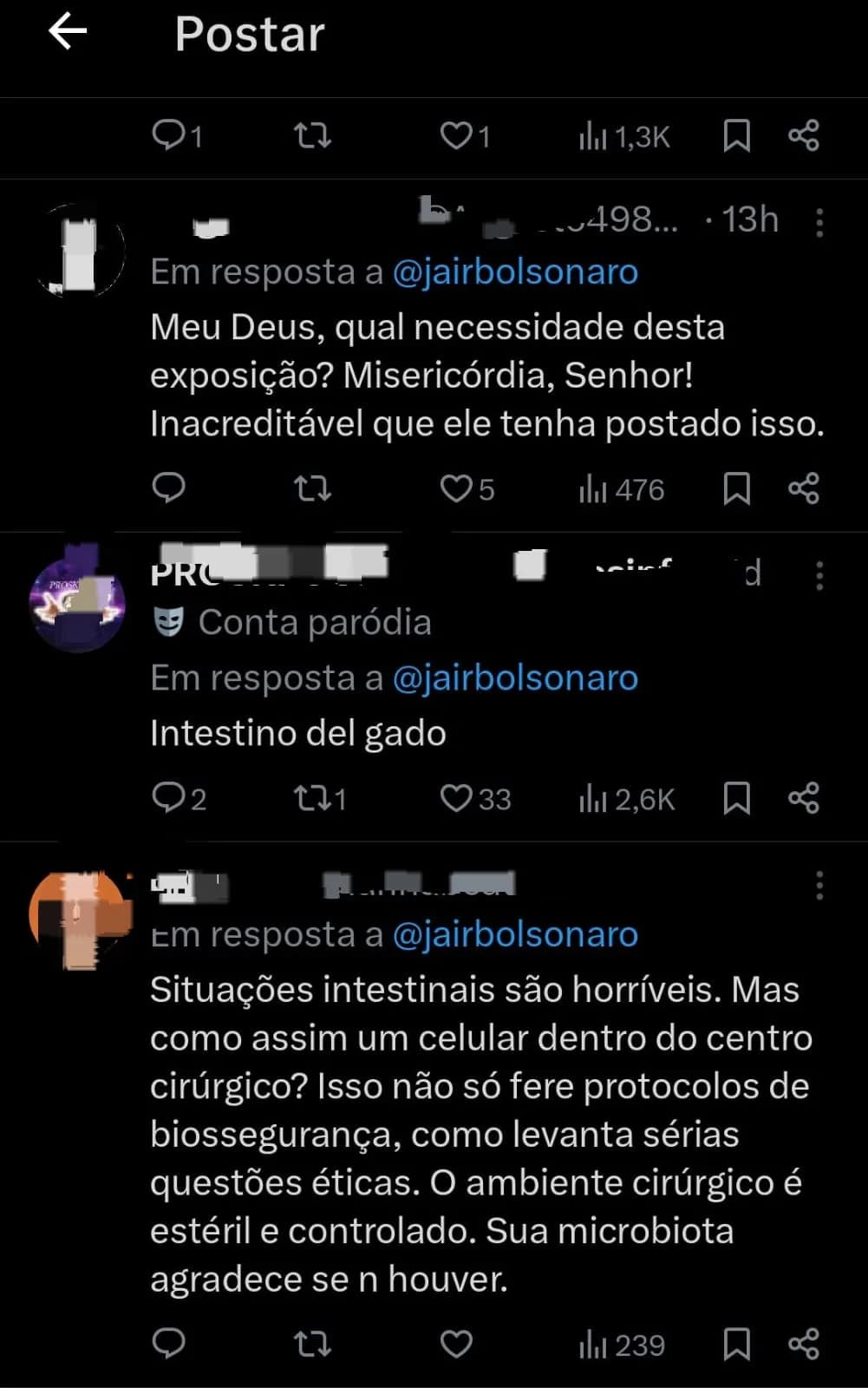
Task: Repost the "Situações intestinais" reply
Action: pos(312,1344)
